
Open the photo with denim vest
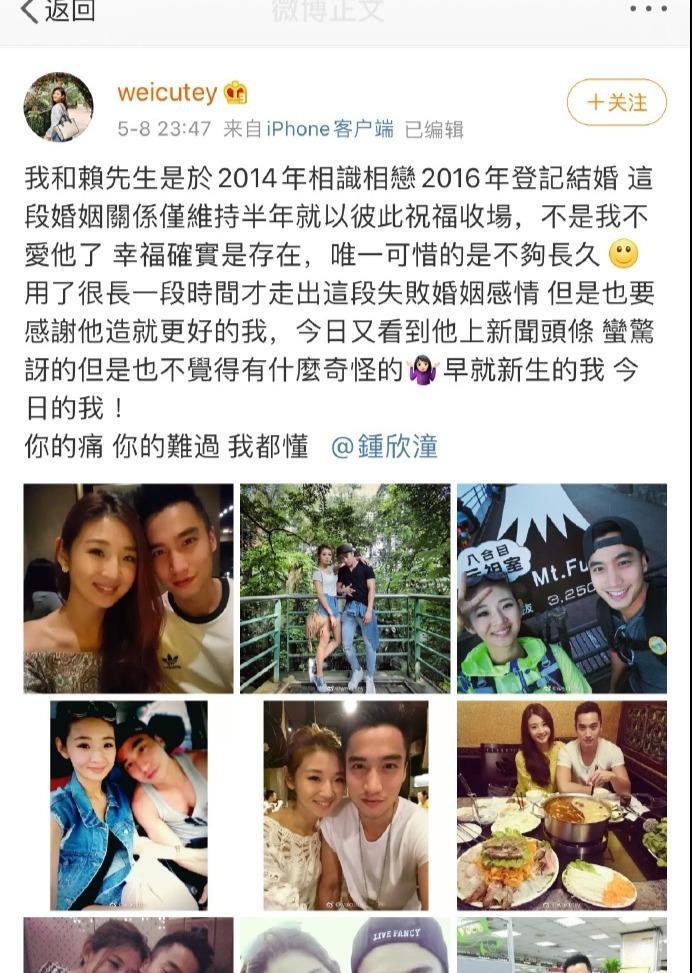click(128, 805)
